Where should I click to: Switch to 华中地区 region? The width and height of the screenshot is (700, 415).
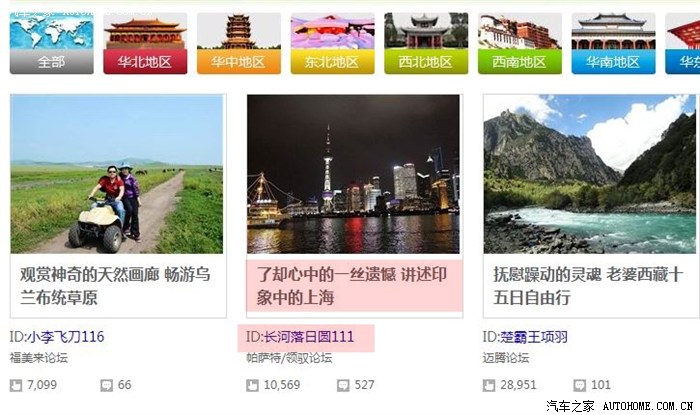(238, 61)
